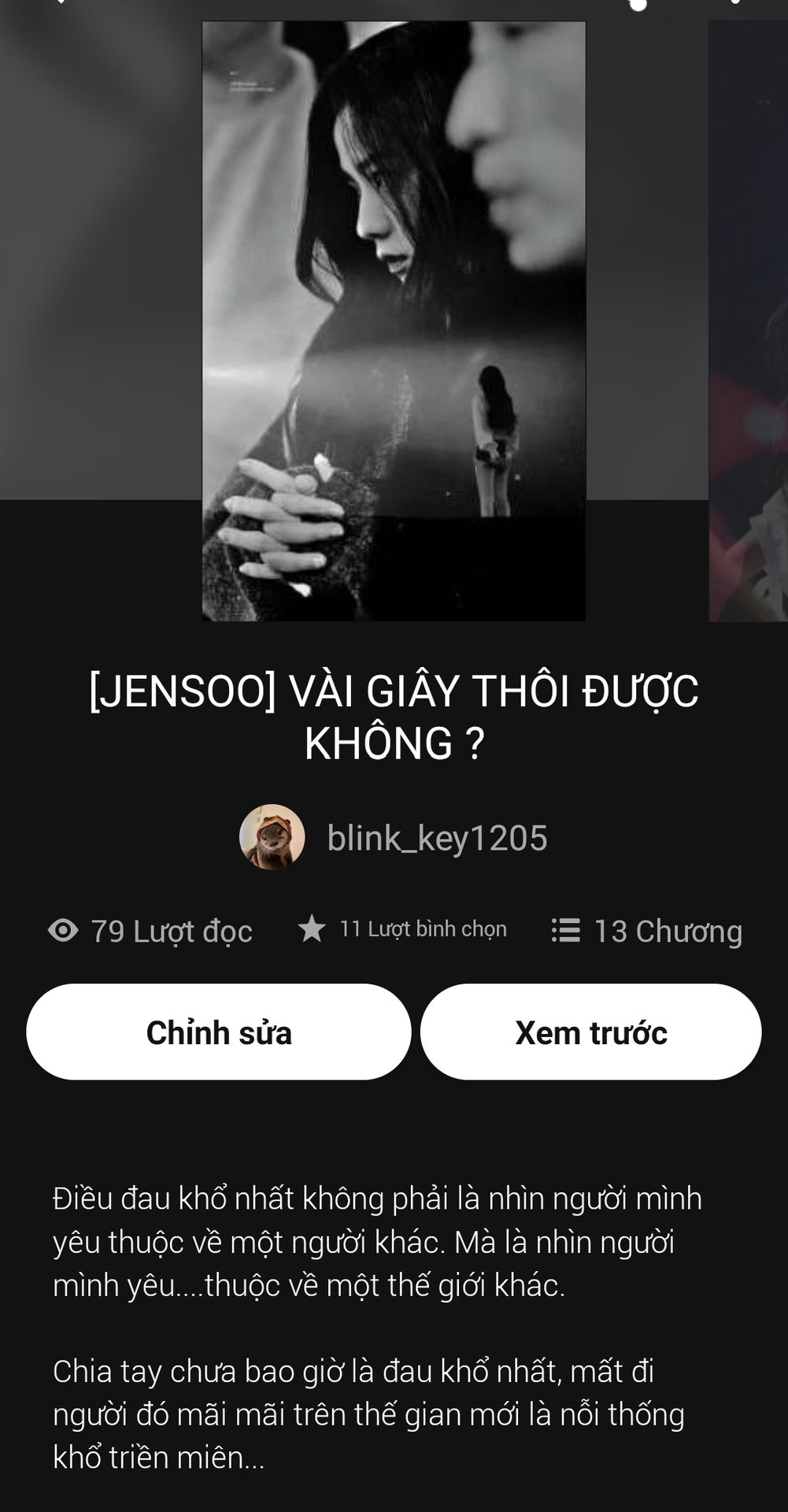Screen dimensions: 788x1512
Task: Select the next story cover at right edge
Action: (748, 321)
